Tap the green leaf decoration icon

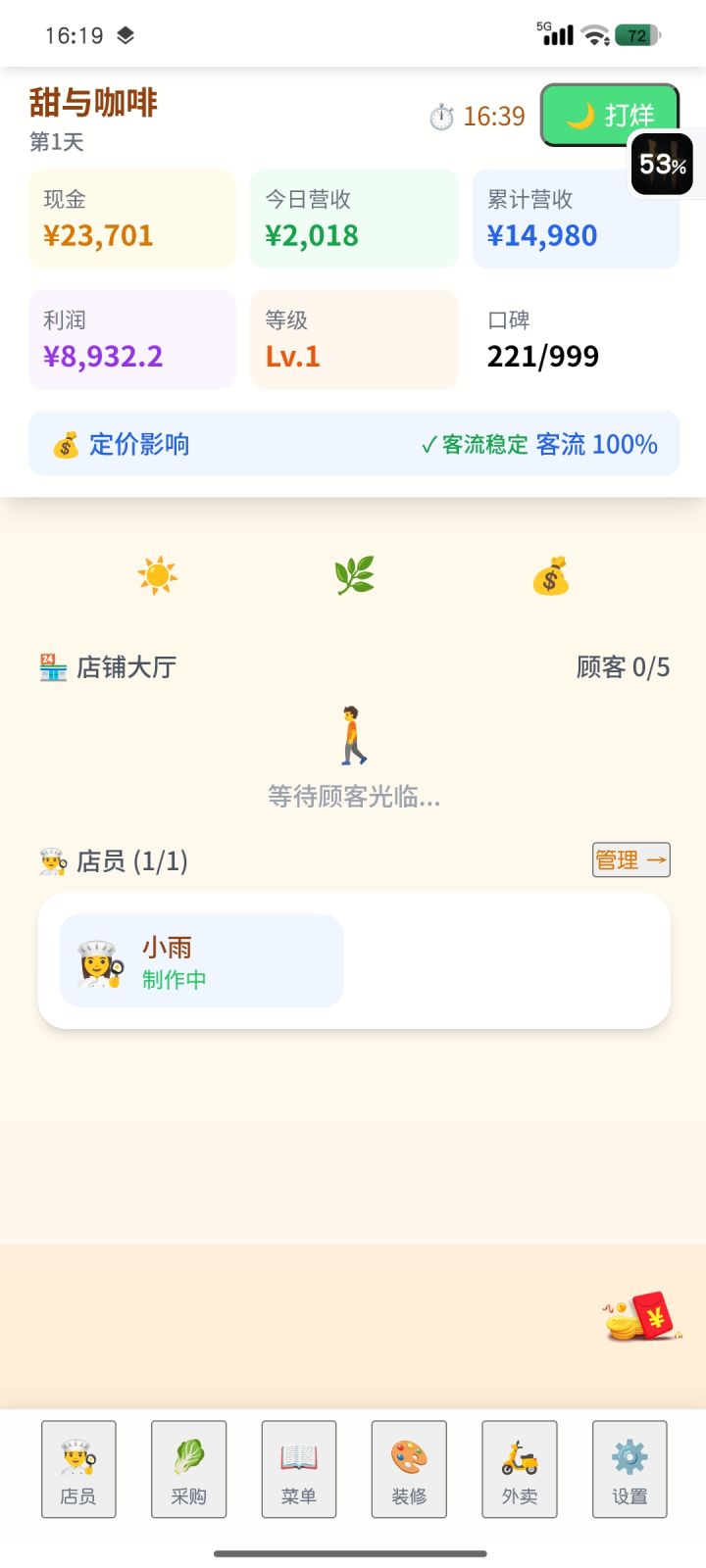[353, 575]
